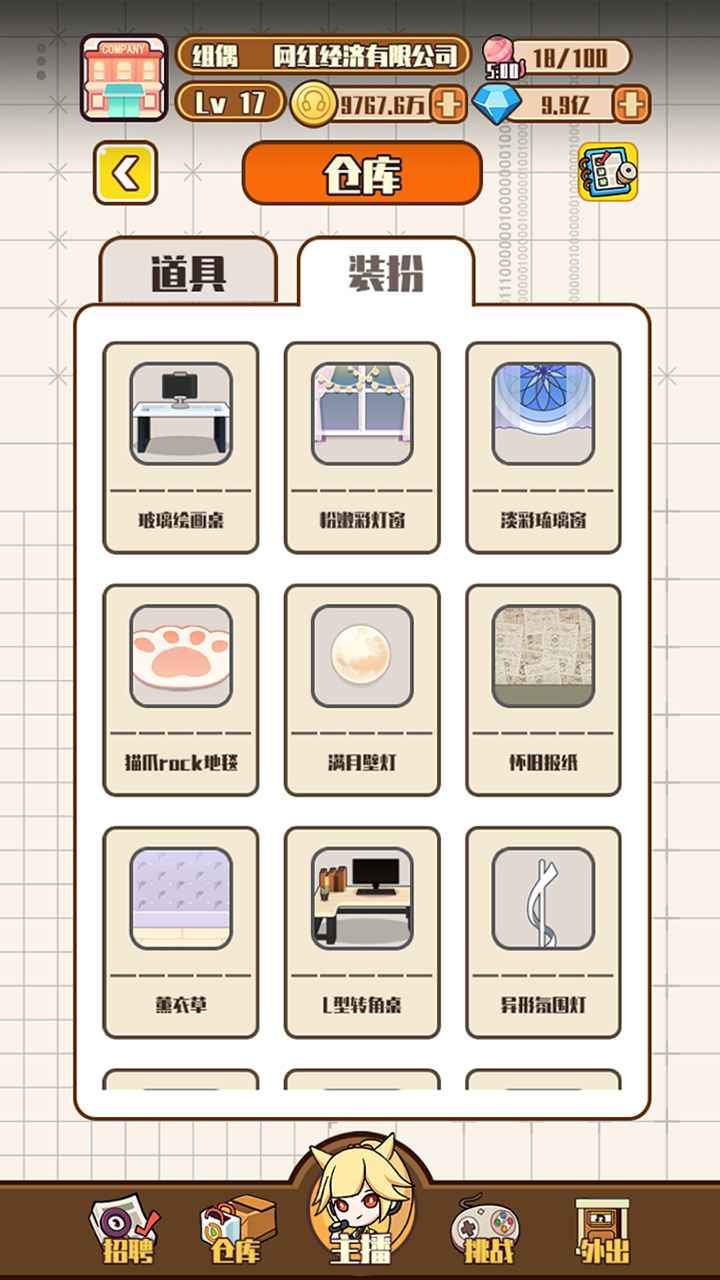The height and width of the screenshot is (1280, 720).
Task: Tap the 主播 anchor character icon
Action: (x=360, y=1210)
